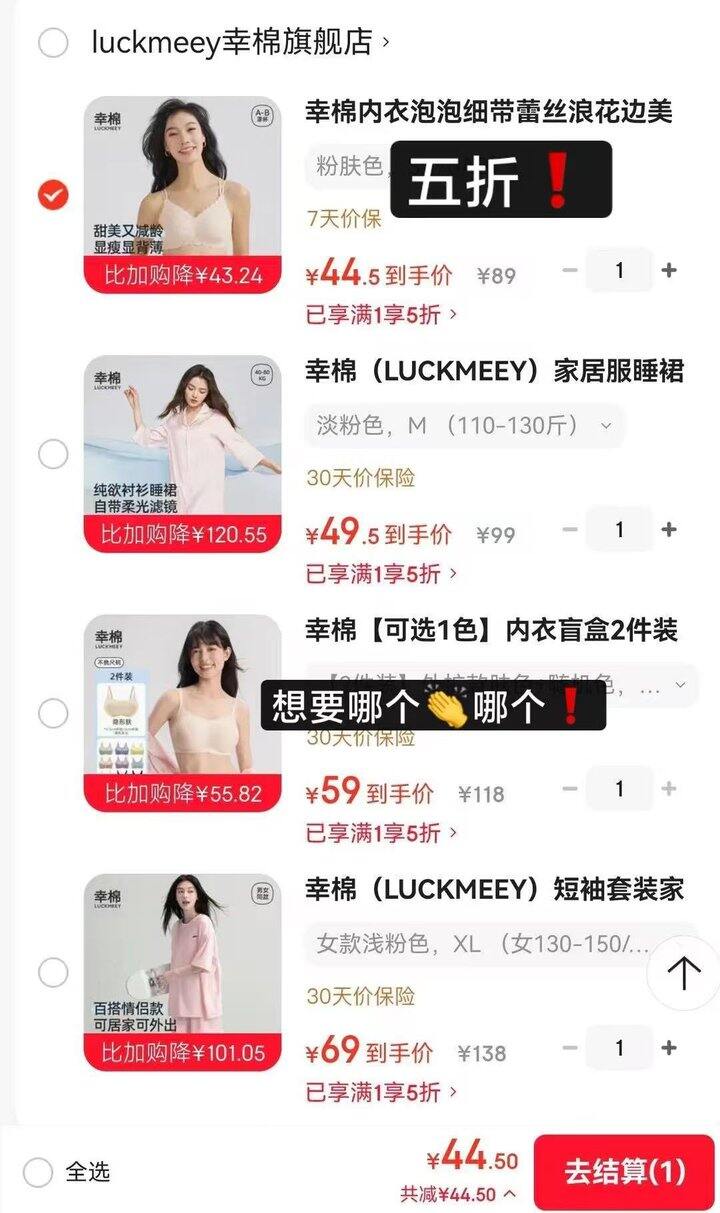Click the minus icon beside the selected bra item

click(570, 269)
